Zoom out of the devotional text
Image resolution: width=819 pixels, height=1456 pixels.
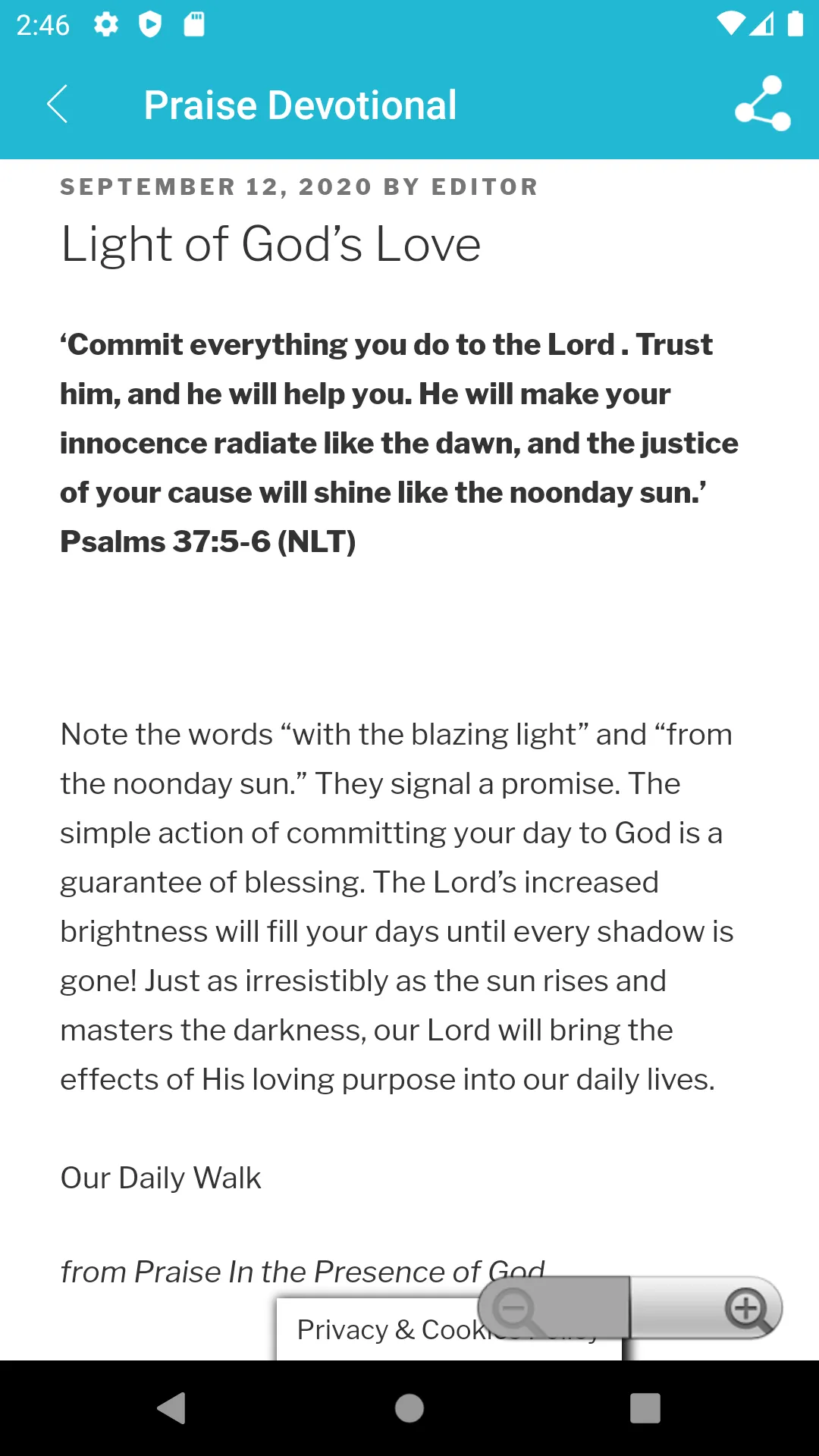pos(554,1308)
